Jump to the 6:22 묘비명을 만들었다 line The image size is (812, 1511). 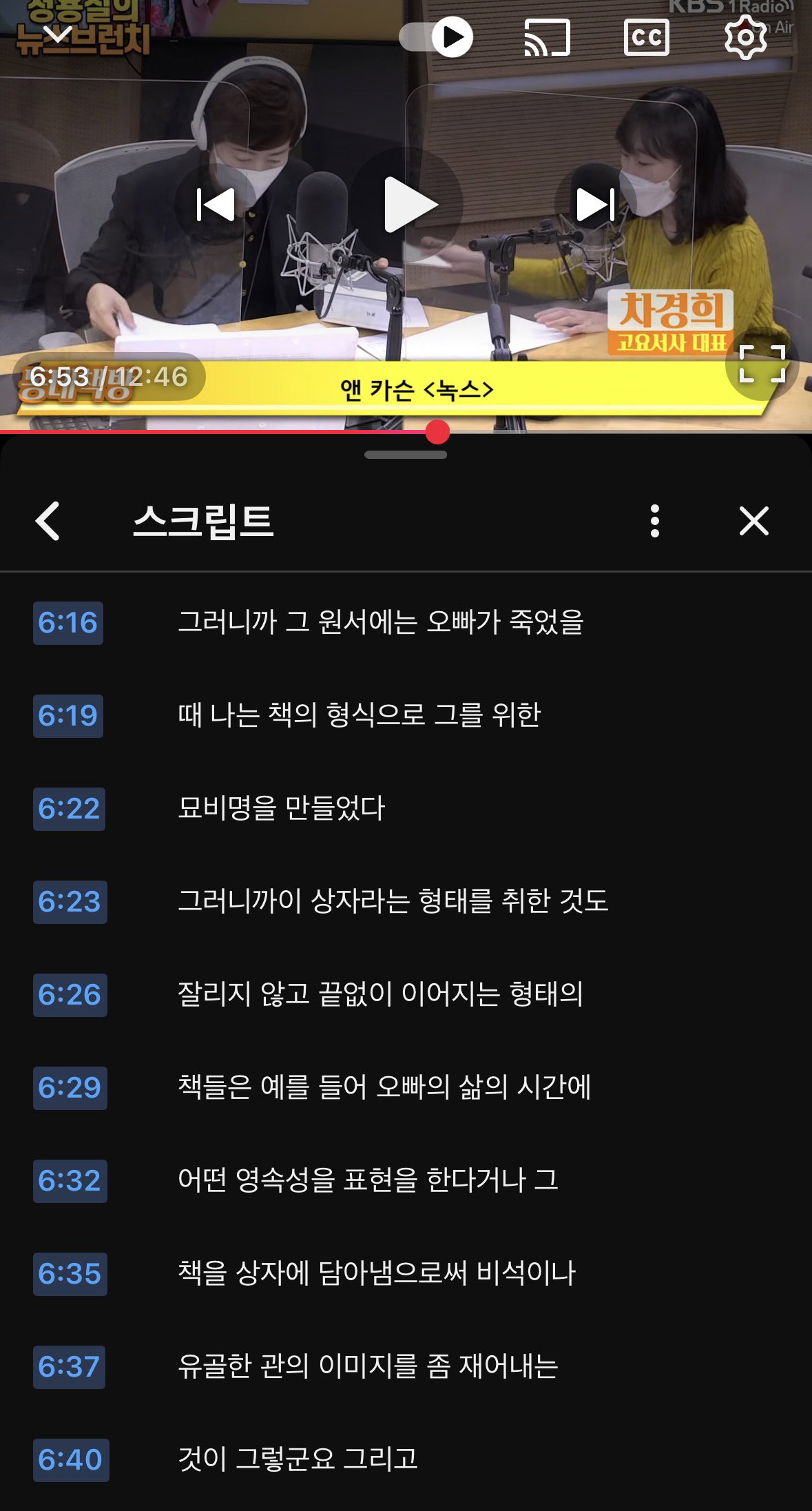click(406, 808)
